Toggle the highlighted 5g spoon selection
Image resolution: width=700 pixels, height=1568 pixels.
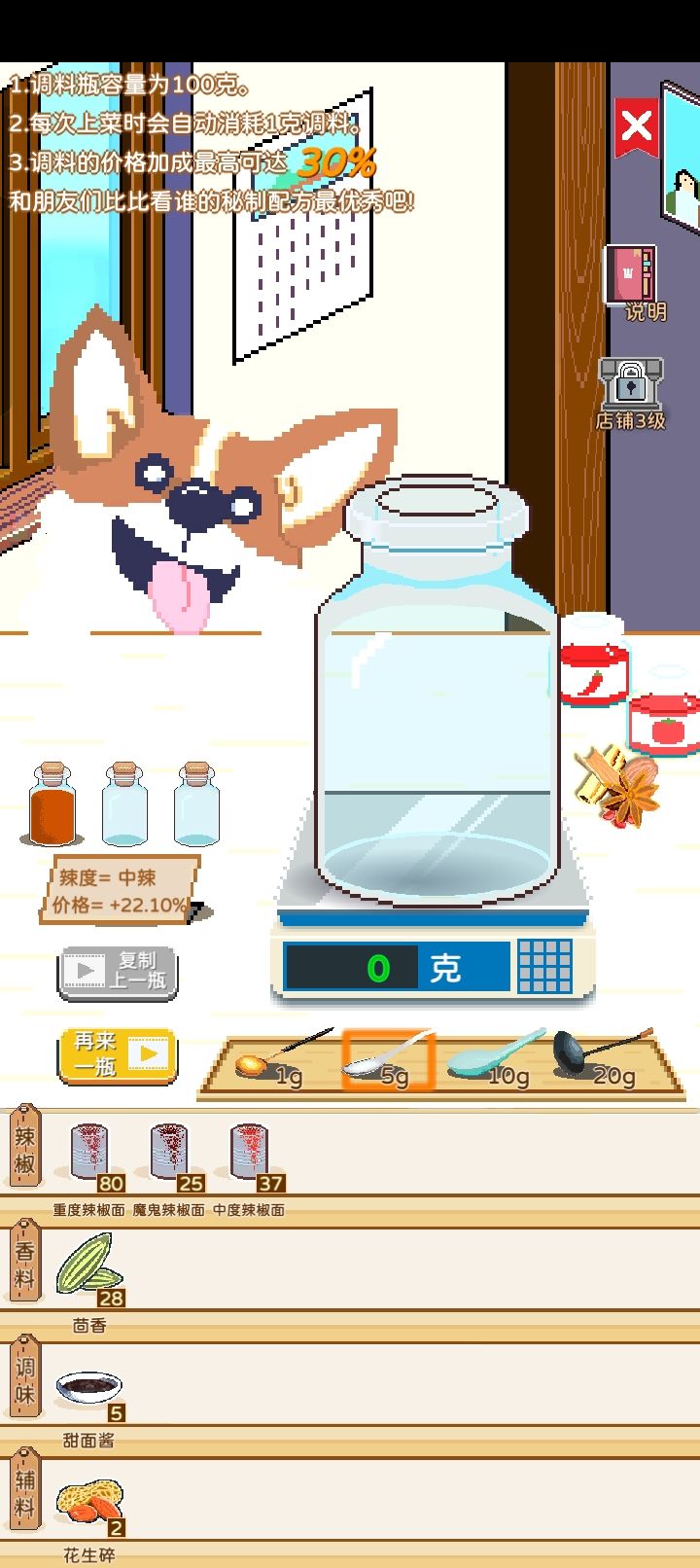pos(387,1060)
